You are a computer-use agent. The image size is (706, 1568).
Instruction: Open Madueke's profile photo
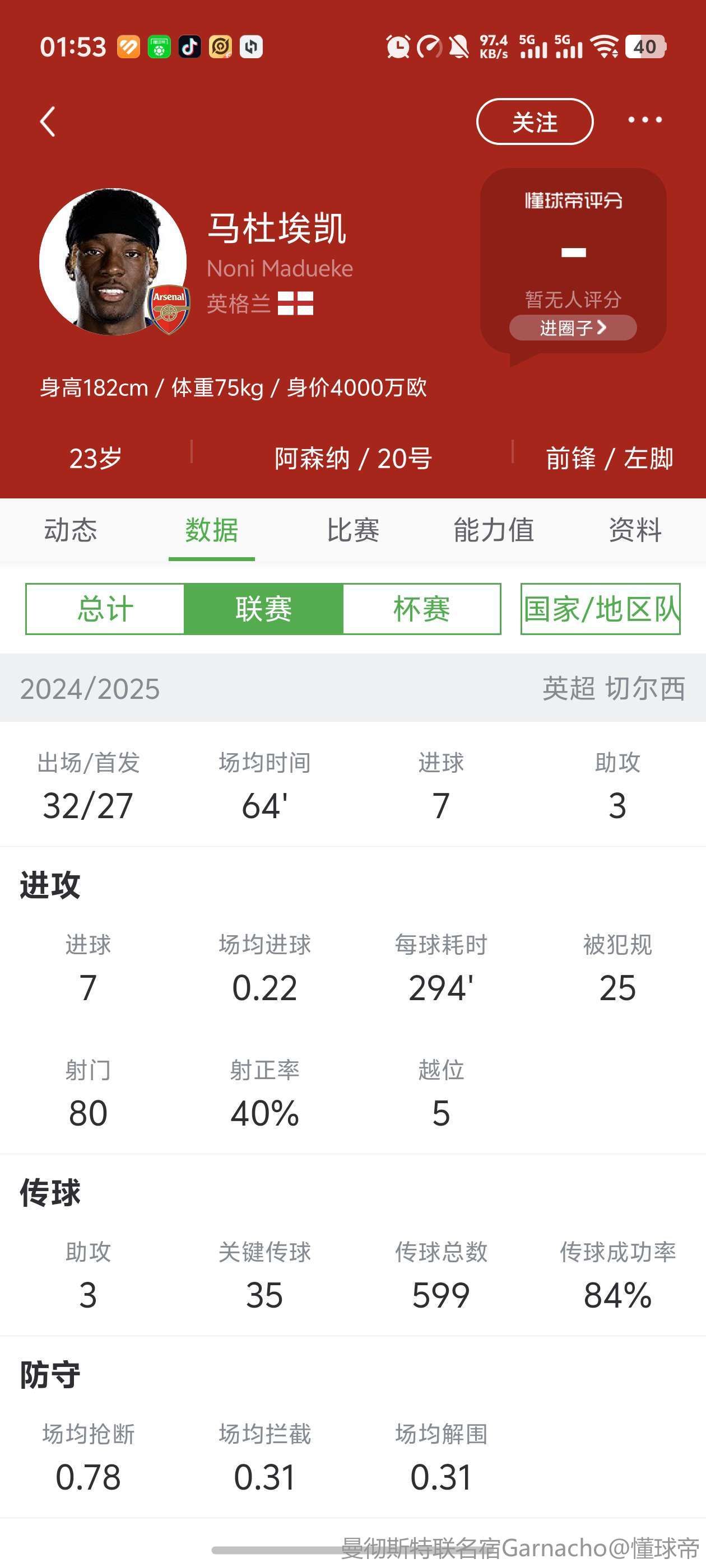click(x=113, y=262)
